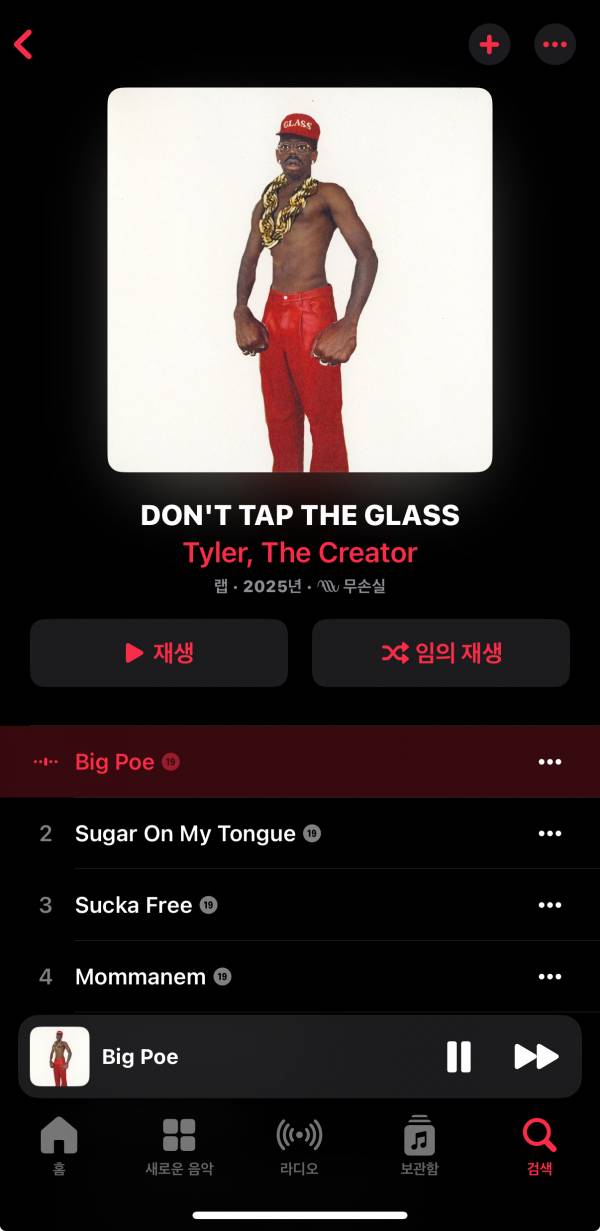Open more options for Big Poe
This screenshot has height=1231, width=600.
550,762
